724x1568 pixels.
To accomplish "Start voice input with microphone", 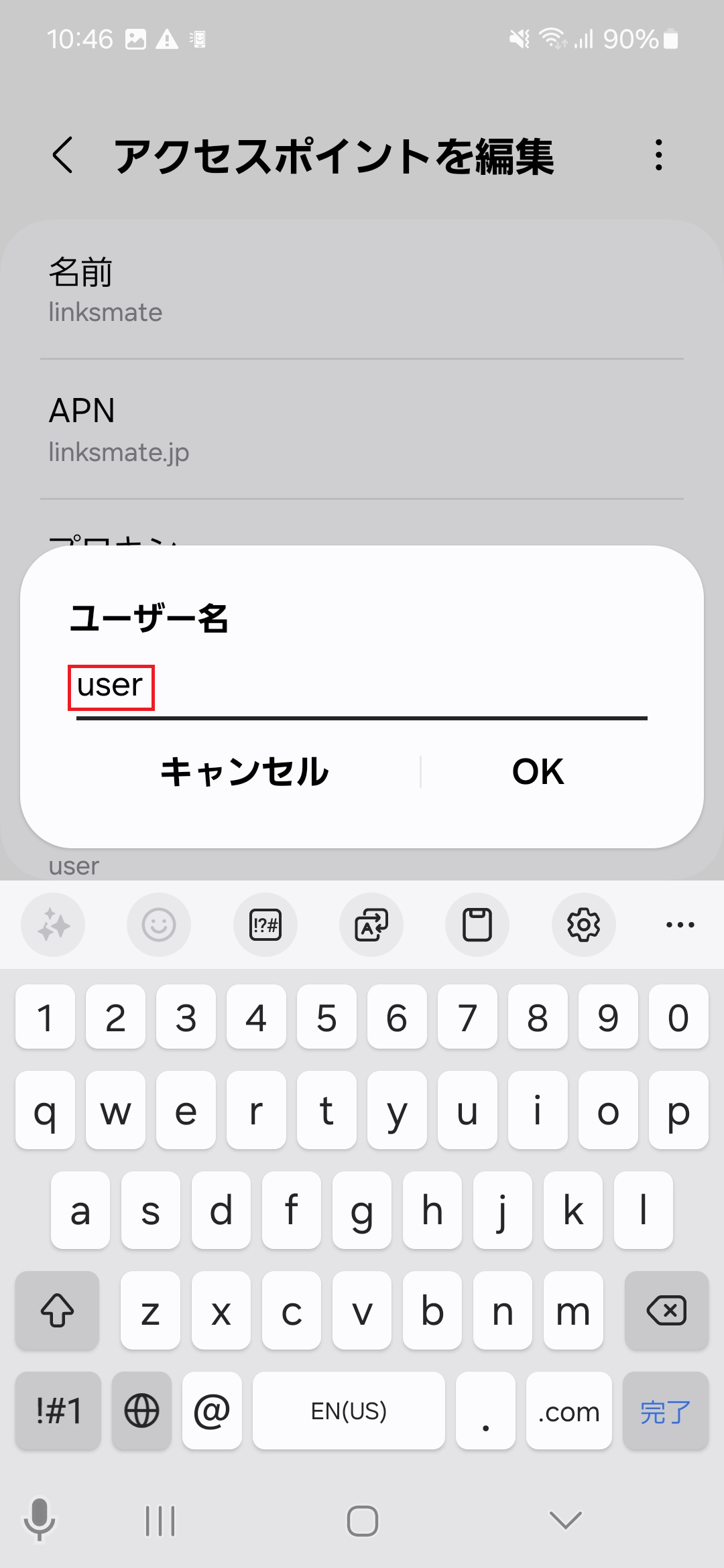I will (40, 1520).
